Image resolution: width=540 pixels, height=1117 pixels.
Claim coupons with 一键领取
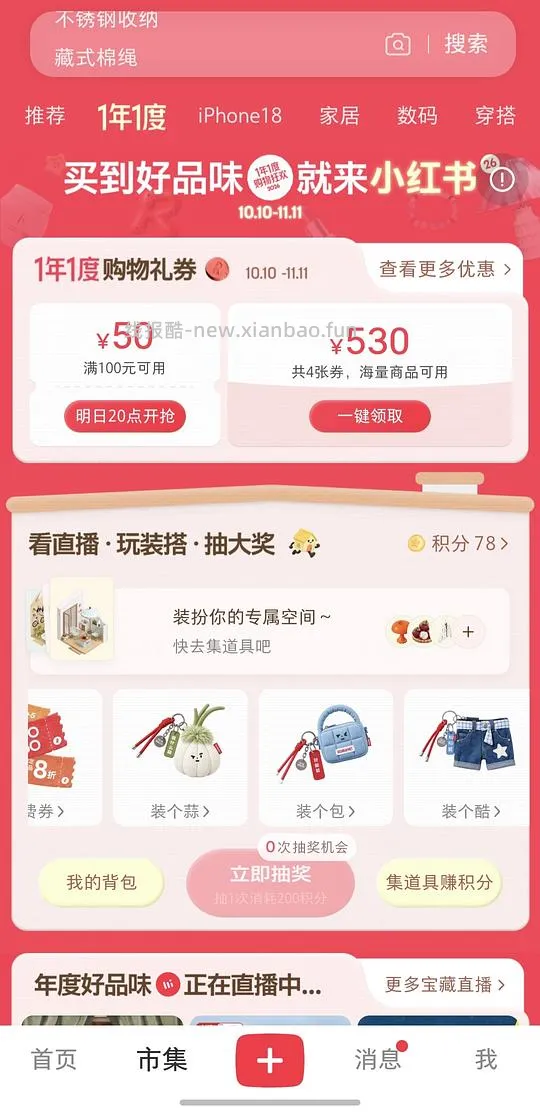[370, 416]
